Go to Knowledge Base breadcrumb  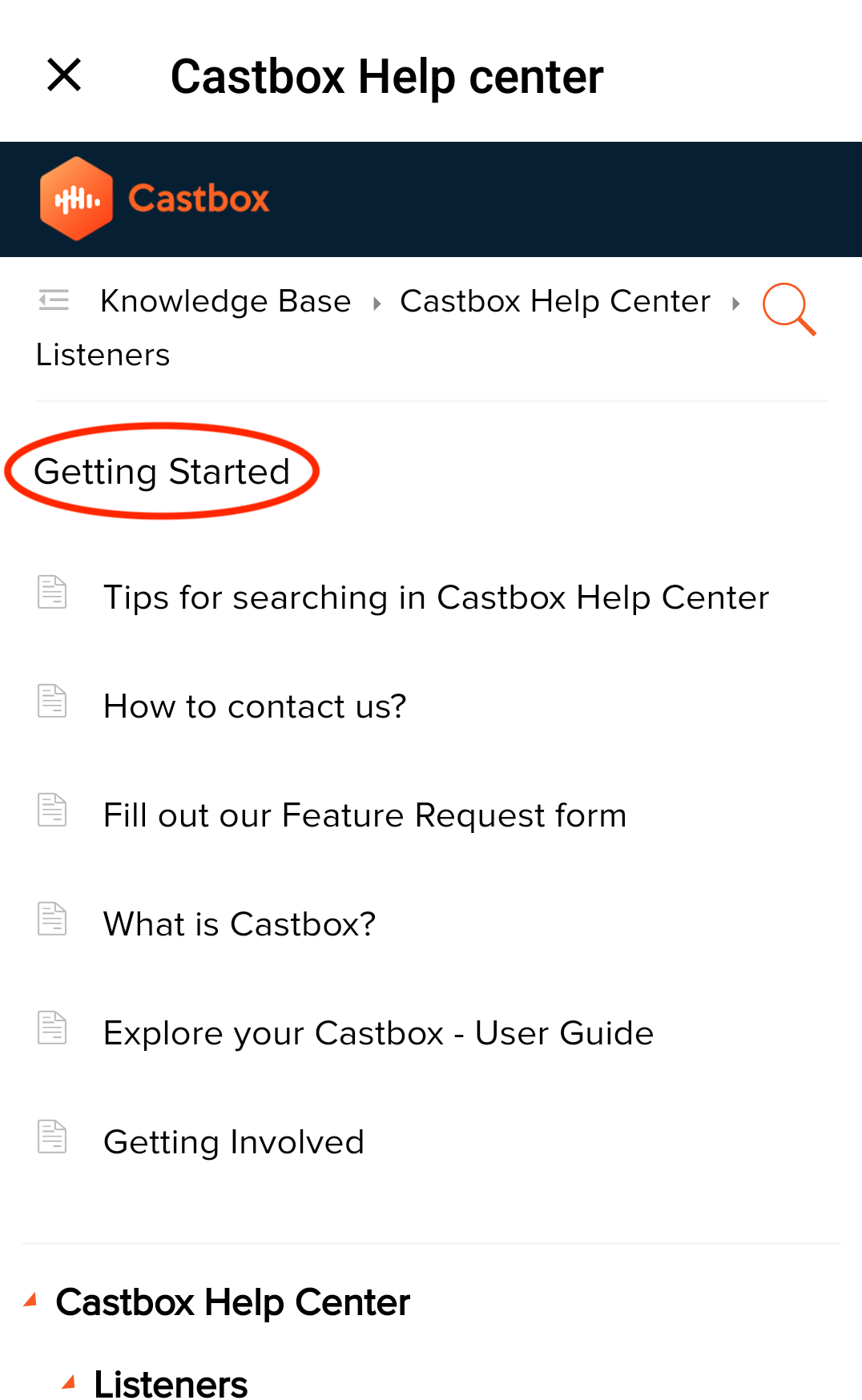(x=225, y=301)
